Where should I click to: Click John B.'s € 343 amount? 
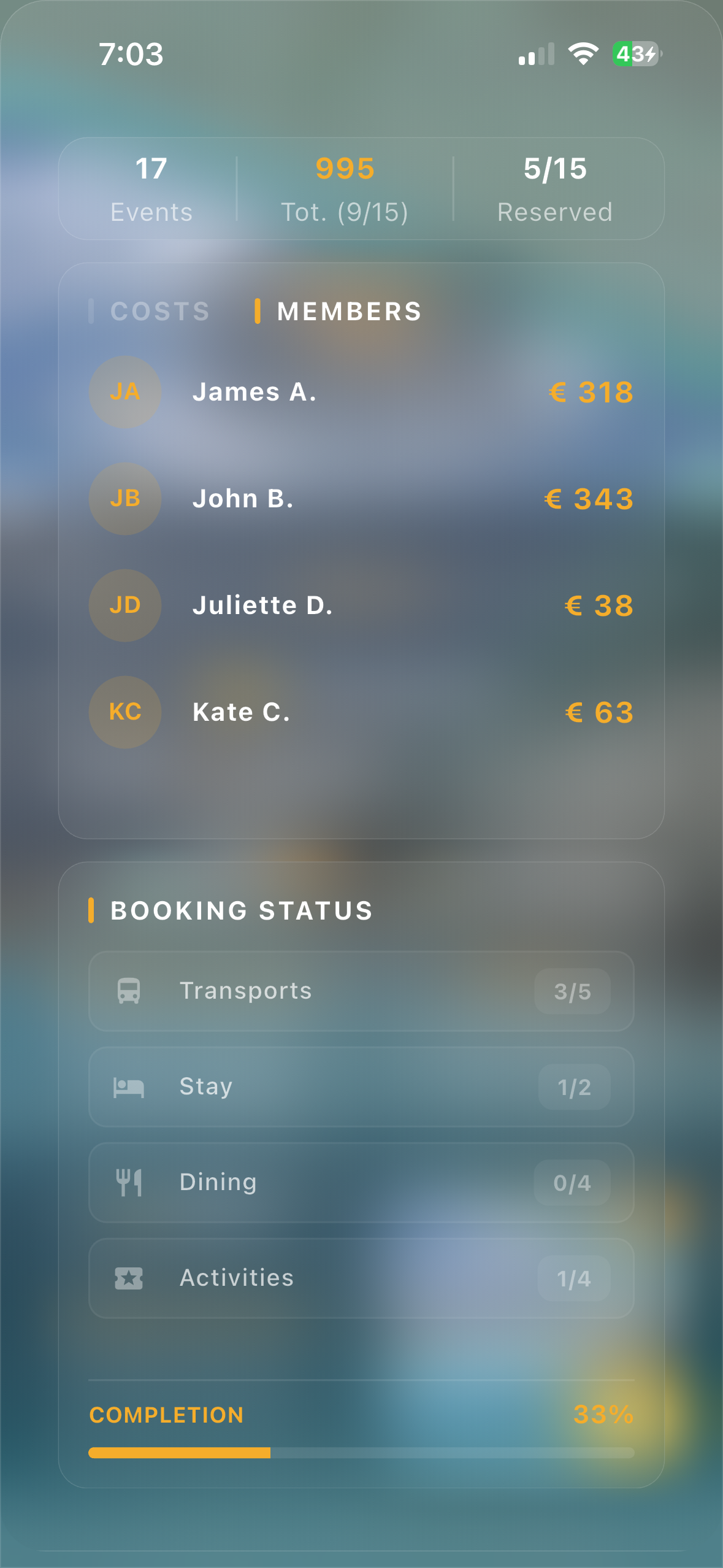pyautogui.click(x=587, y=499)
